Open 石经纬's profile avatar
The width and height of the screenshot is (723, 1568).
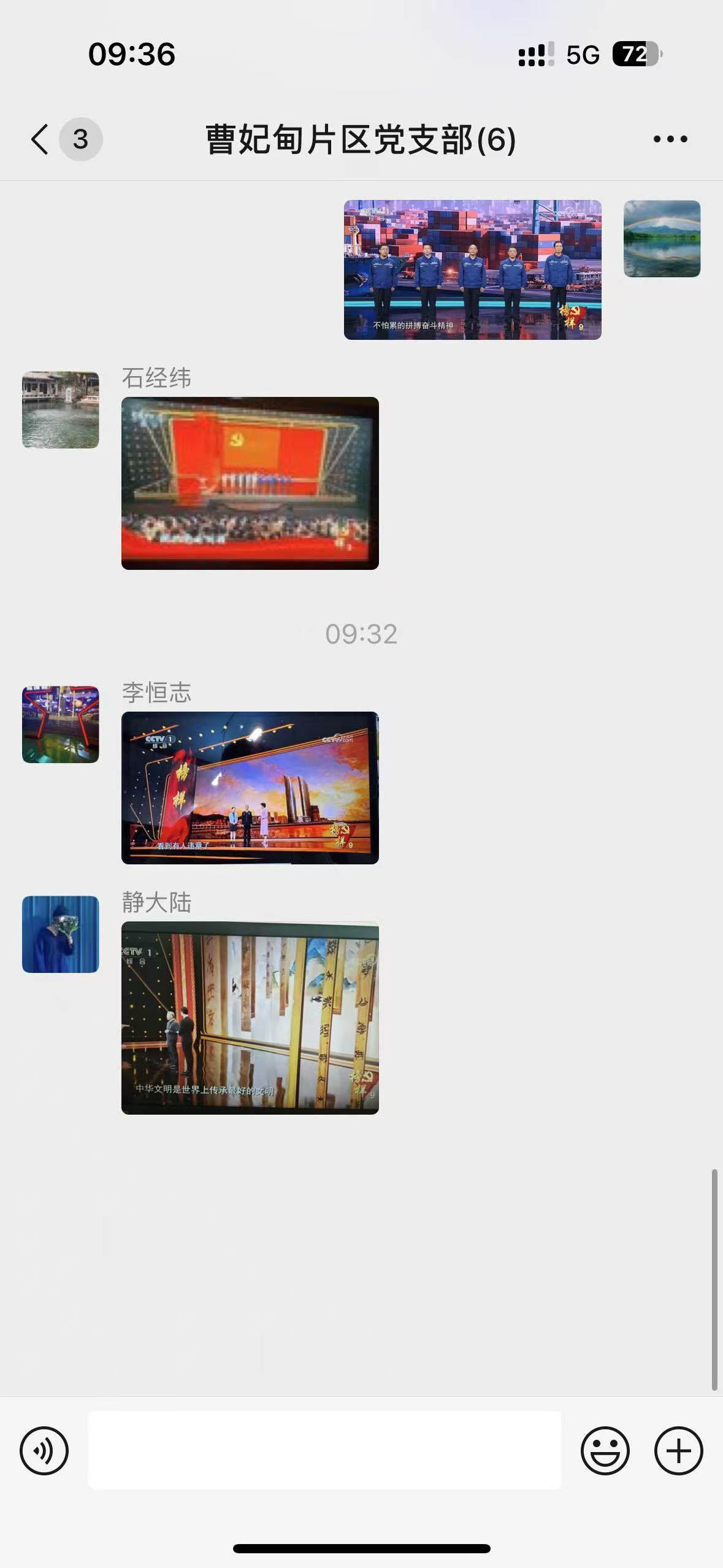click(60, 410)
